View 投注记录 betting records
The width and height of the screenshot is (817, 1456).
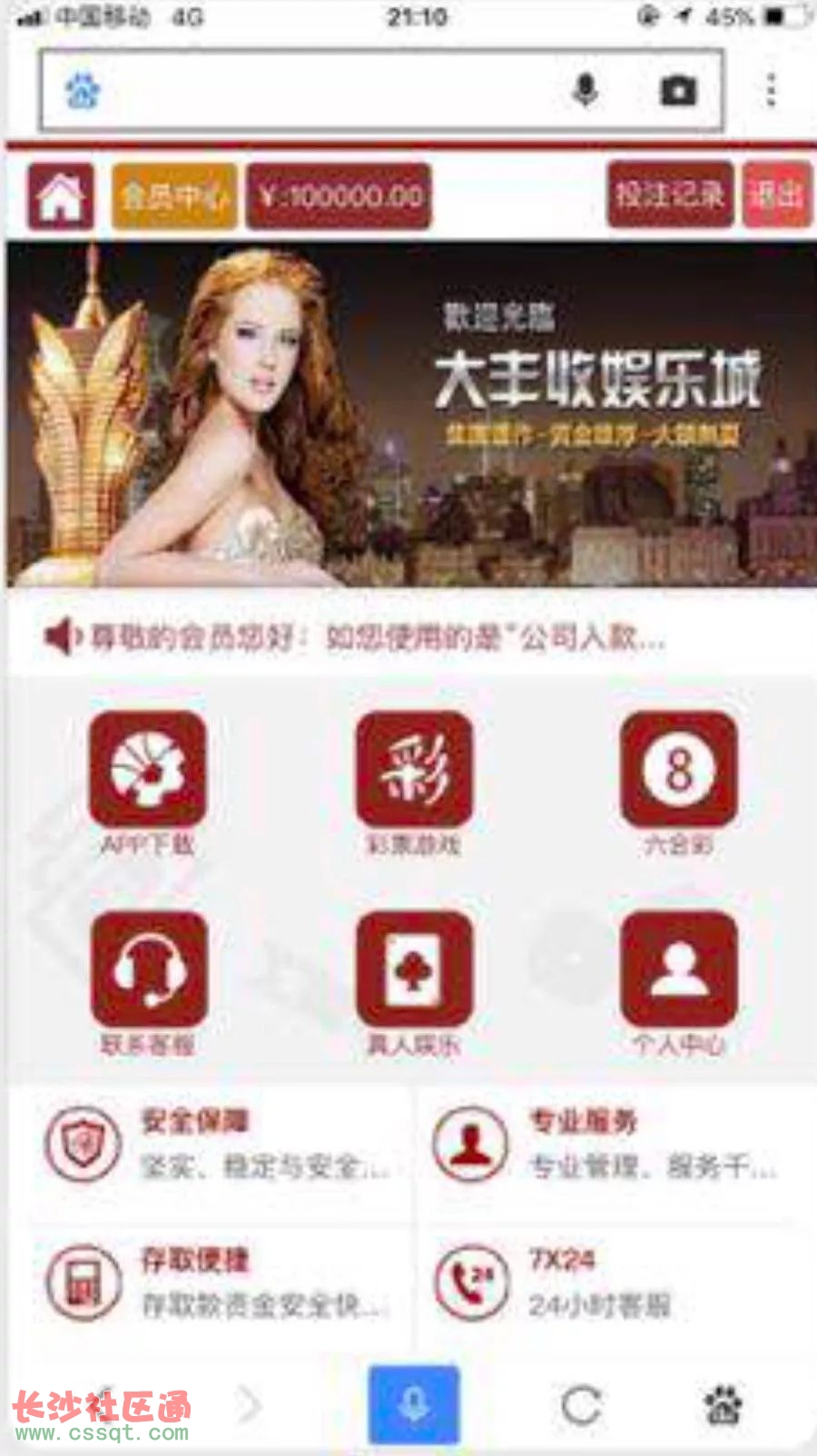[x=670, y=194]
